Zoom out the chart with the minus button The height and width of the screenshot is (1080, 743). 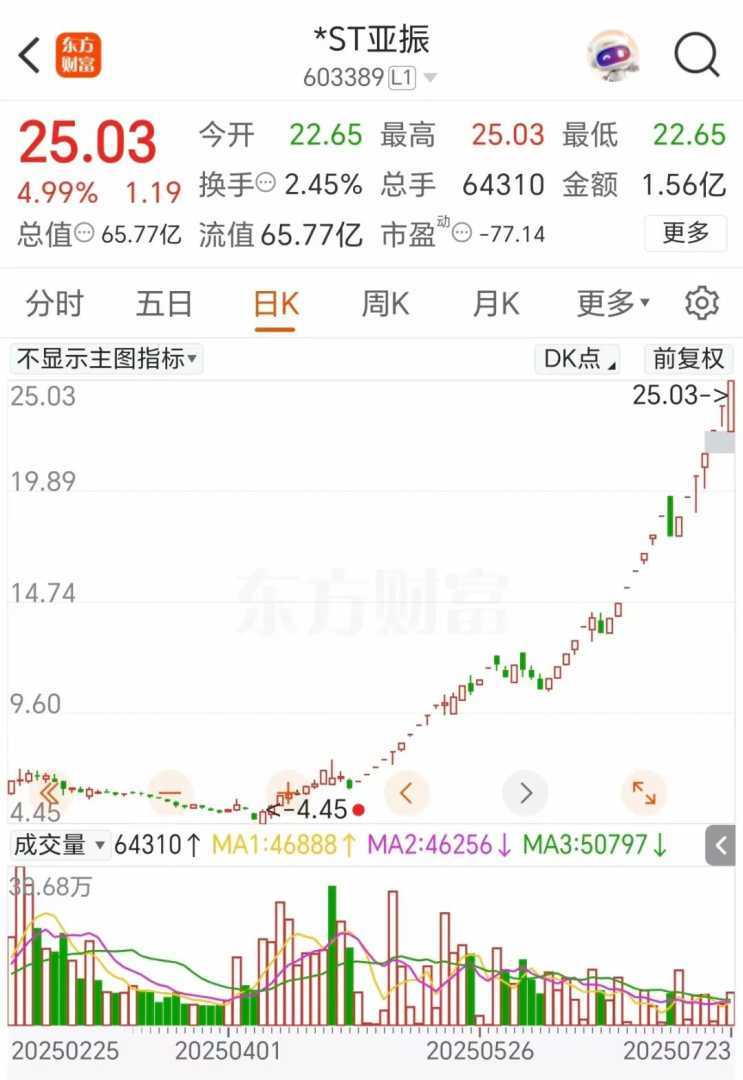coord(170,793)
